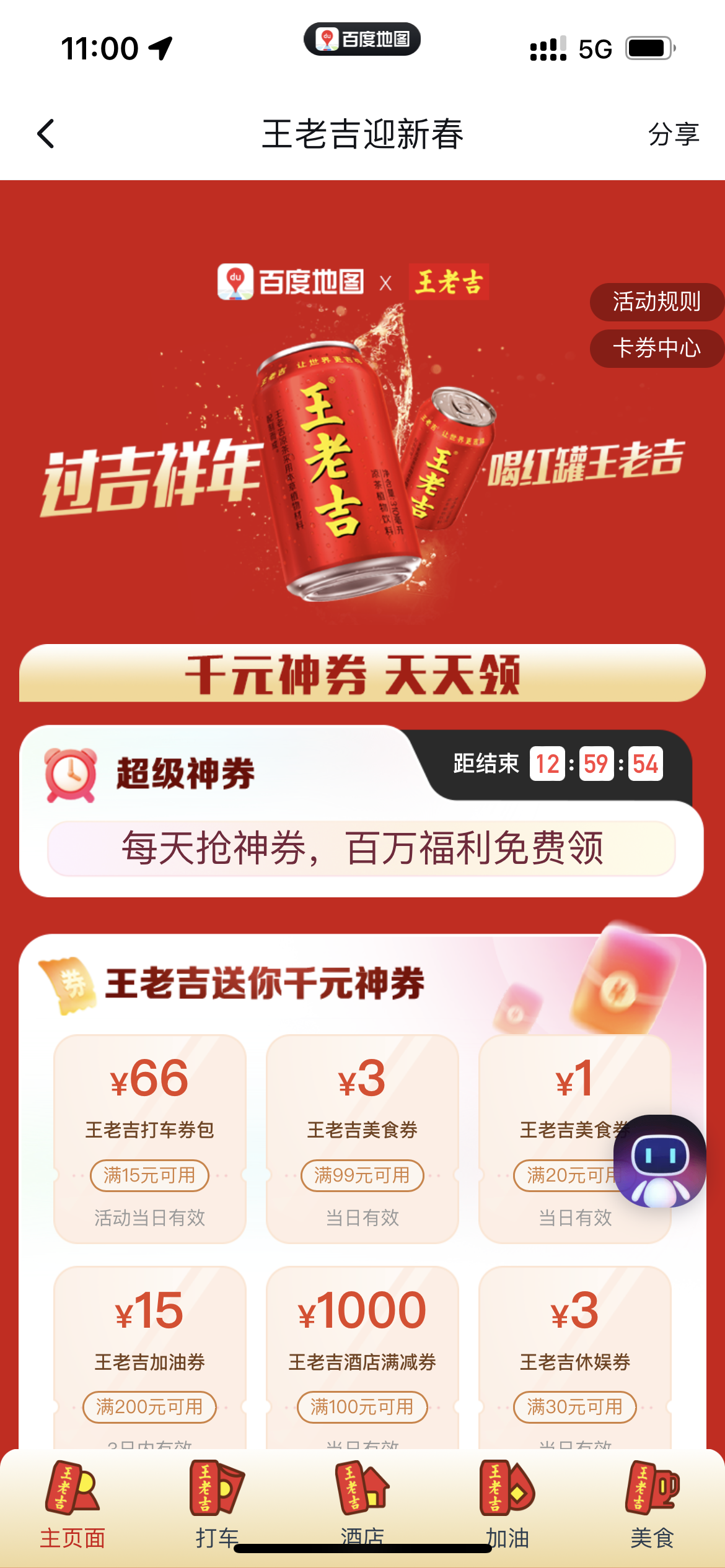The image size is (725, 1568).
Task: Switch to the 主页面 tab
Action: point(72,1502)
